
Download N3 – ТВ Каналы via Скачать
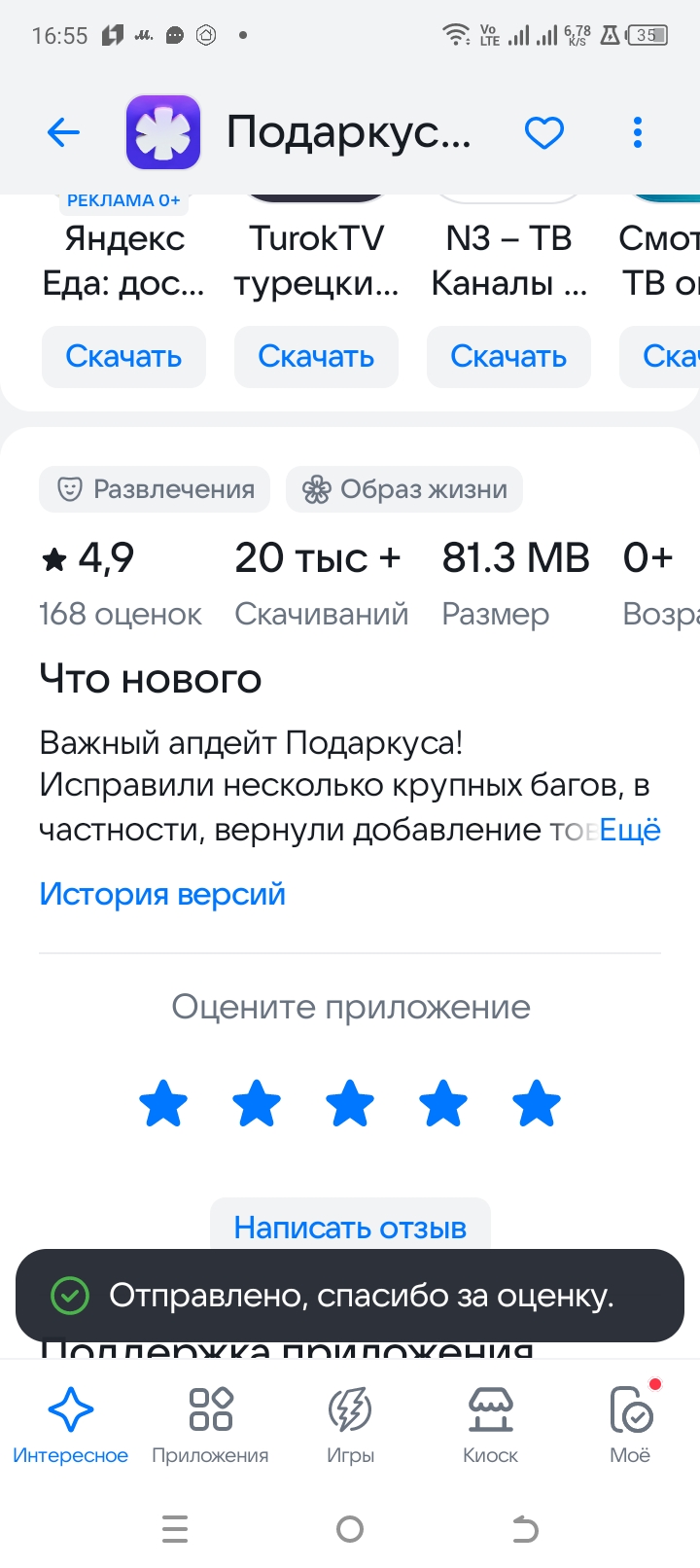[x=508, y=357]
